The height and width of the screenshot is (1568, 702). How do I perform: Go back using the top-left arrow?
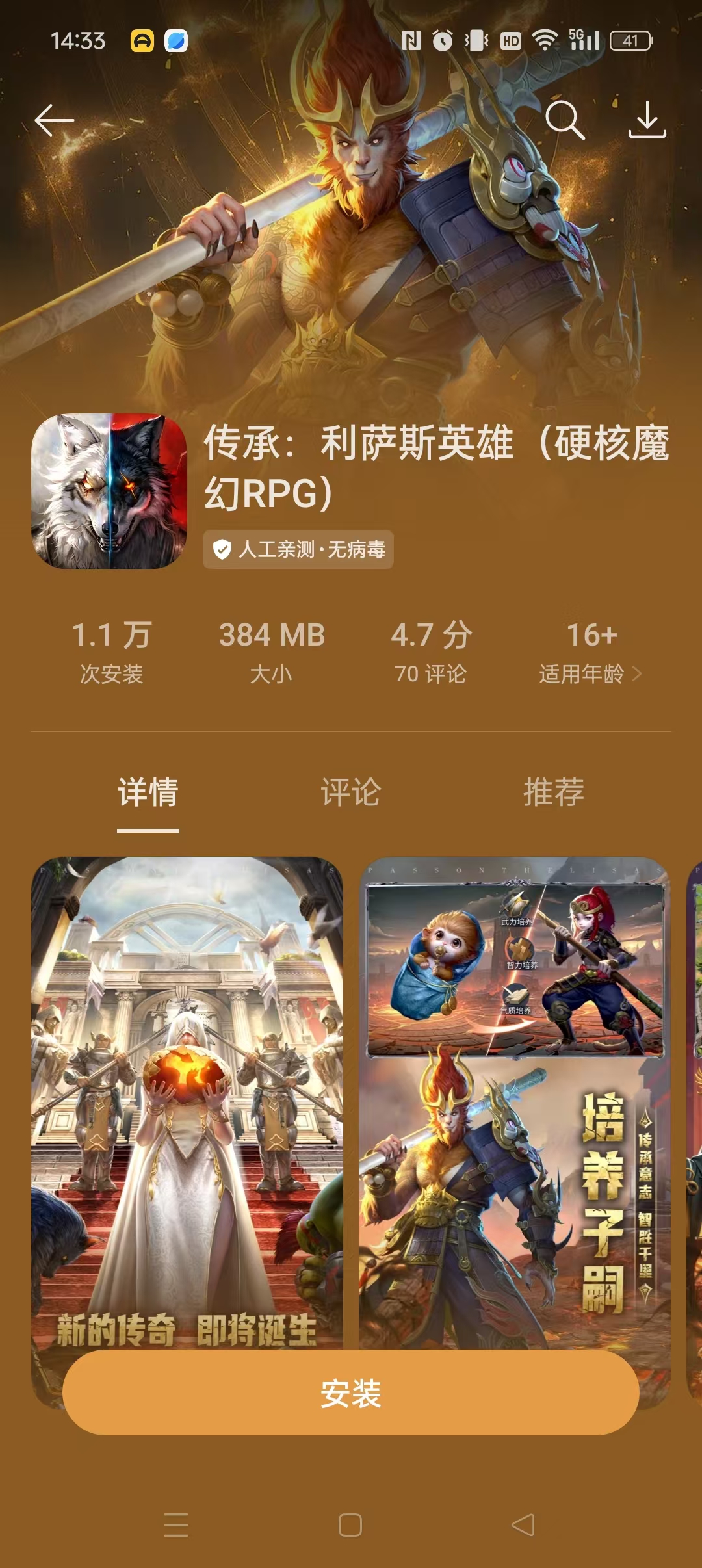pos(54,120)
